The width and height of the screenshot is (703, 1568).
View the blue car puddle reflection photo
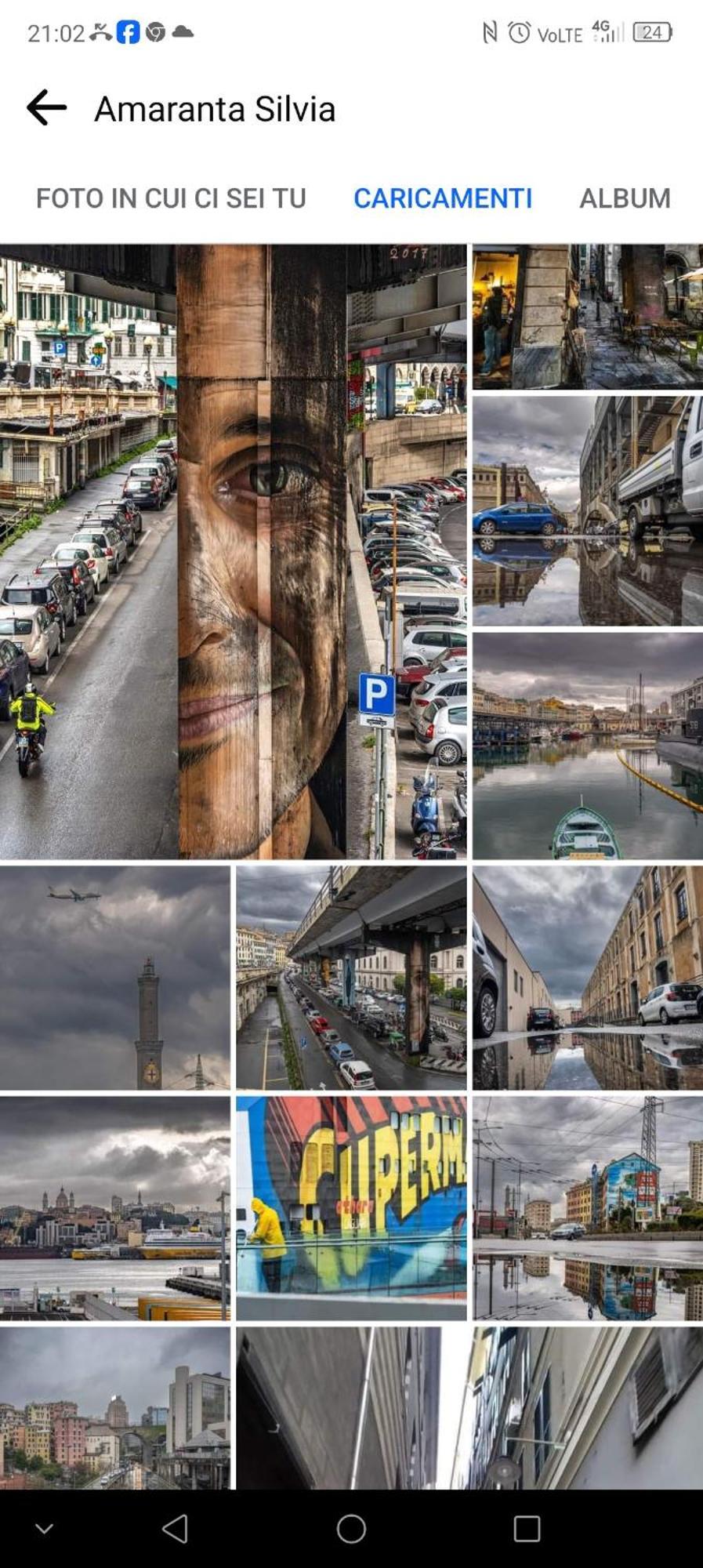pos(587,511)
